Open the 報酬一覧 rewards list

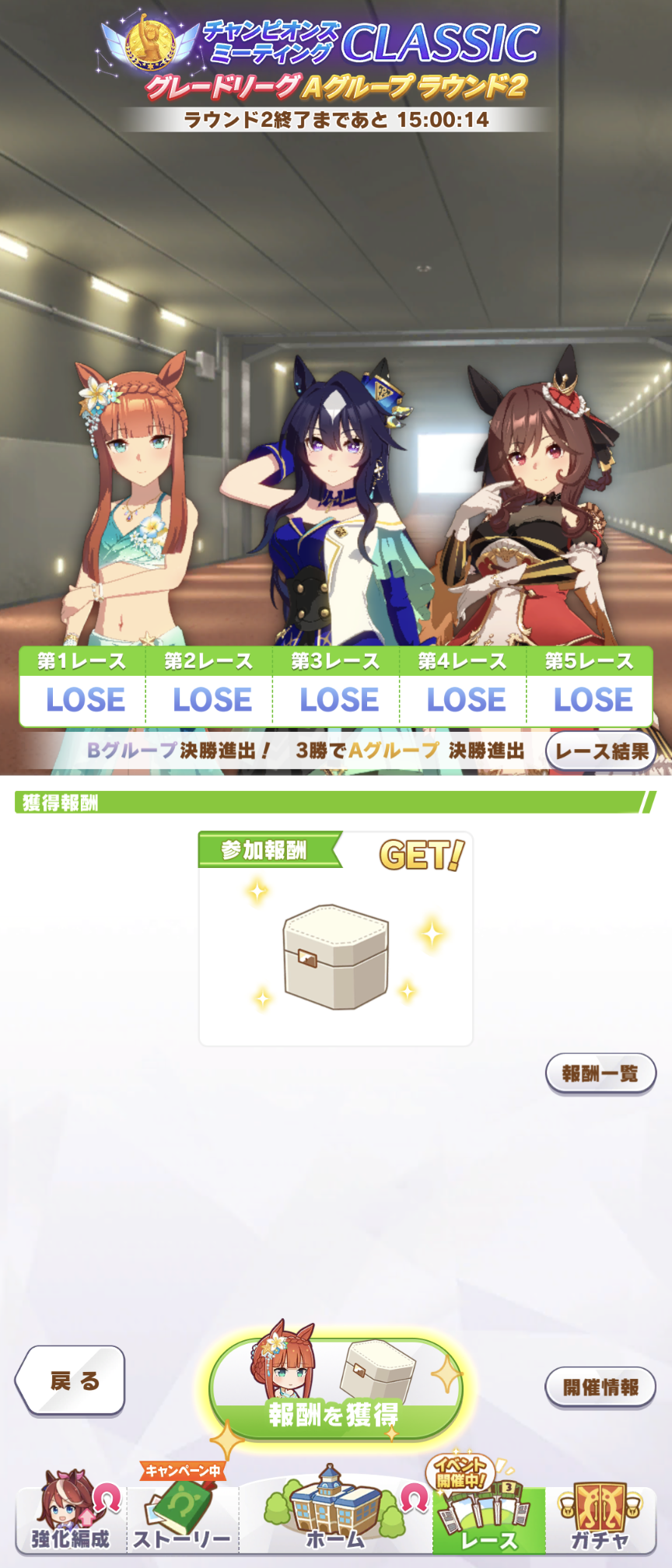(x=600, y=1073)
